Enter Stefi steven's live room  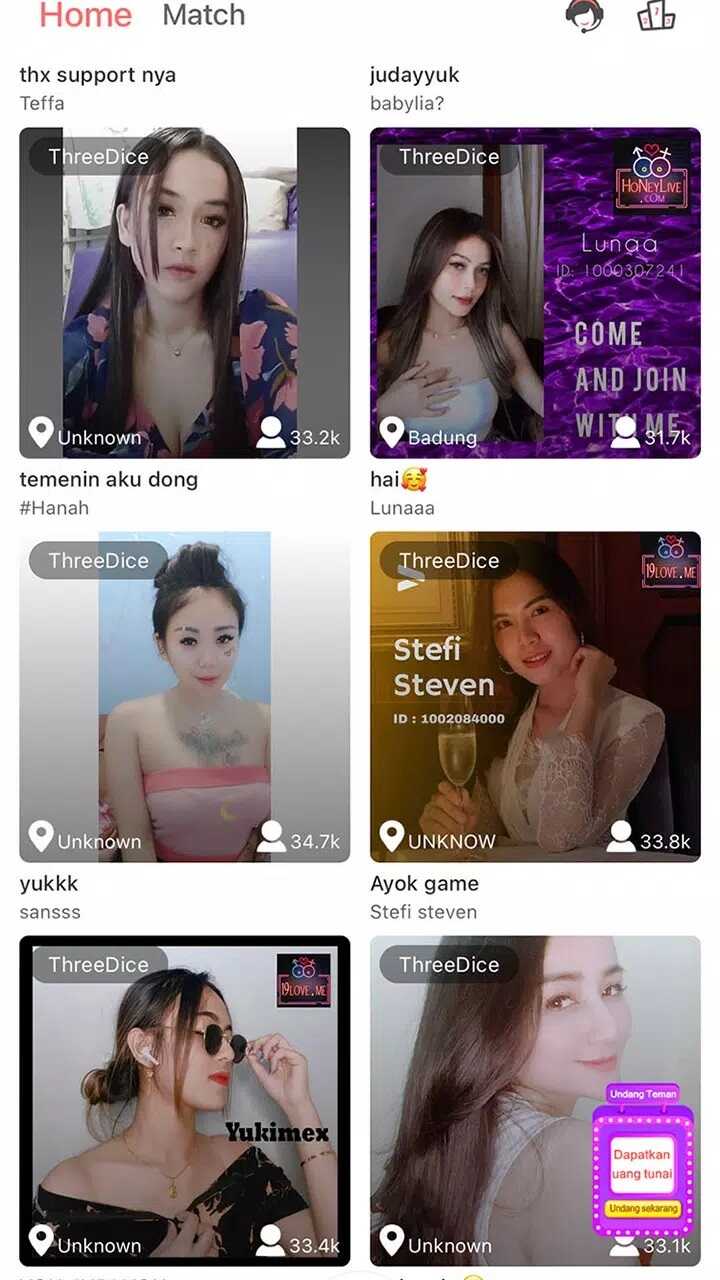535,696
